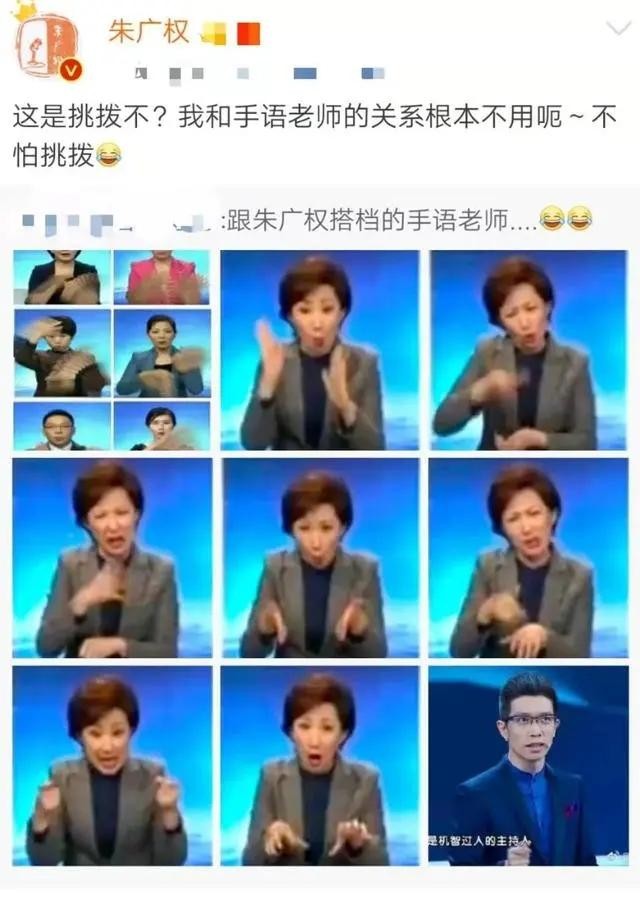Open 朱广权's profile picture
The height and width of the screenshot is (904, 640).
point(43,44)
